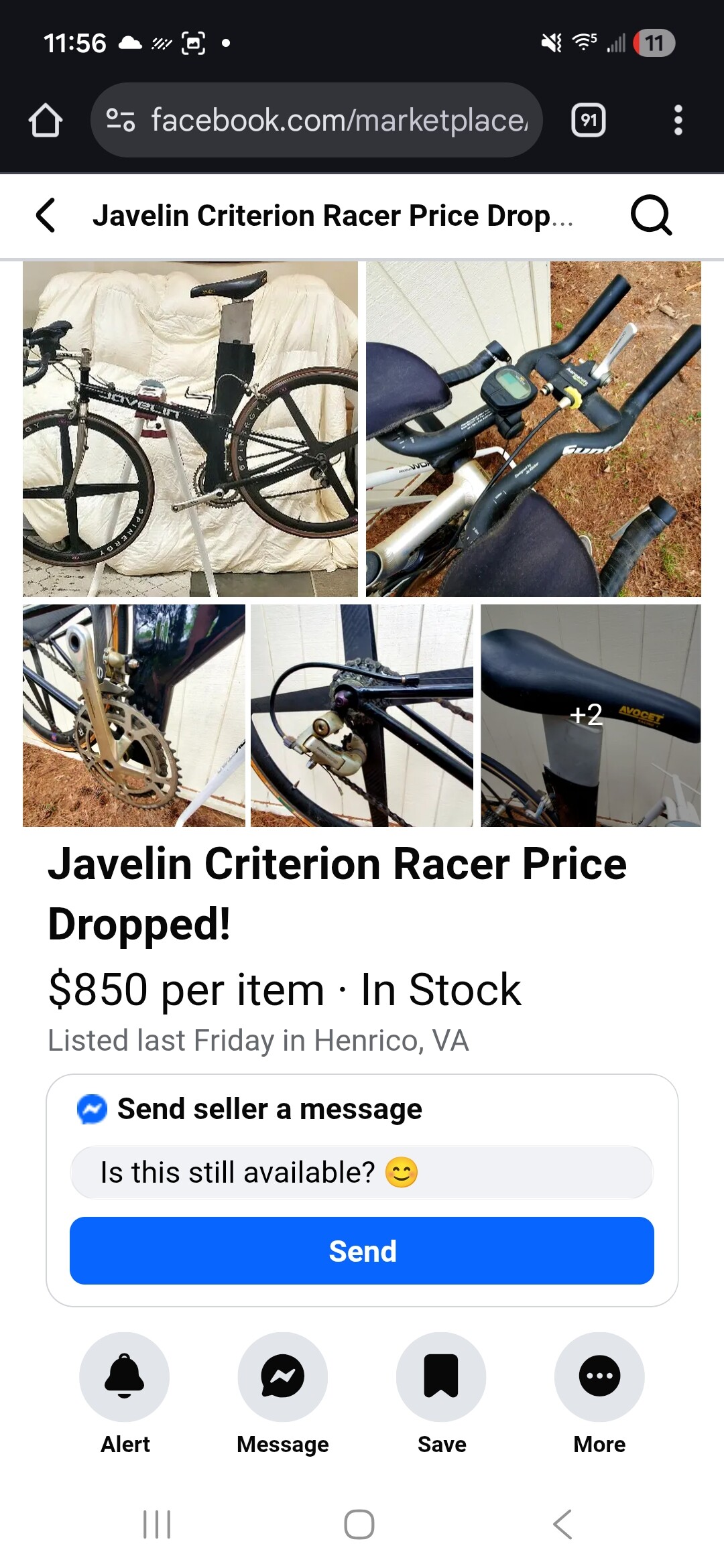The height and width of the screenshot is (1568, 724).
Task: Open the browser three-dot menu
Action: pos(678,121)
